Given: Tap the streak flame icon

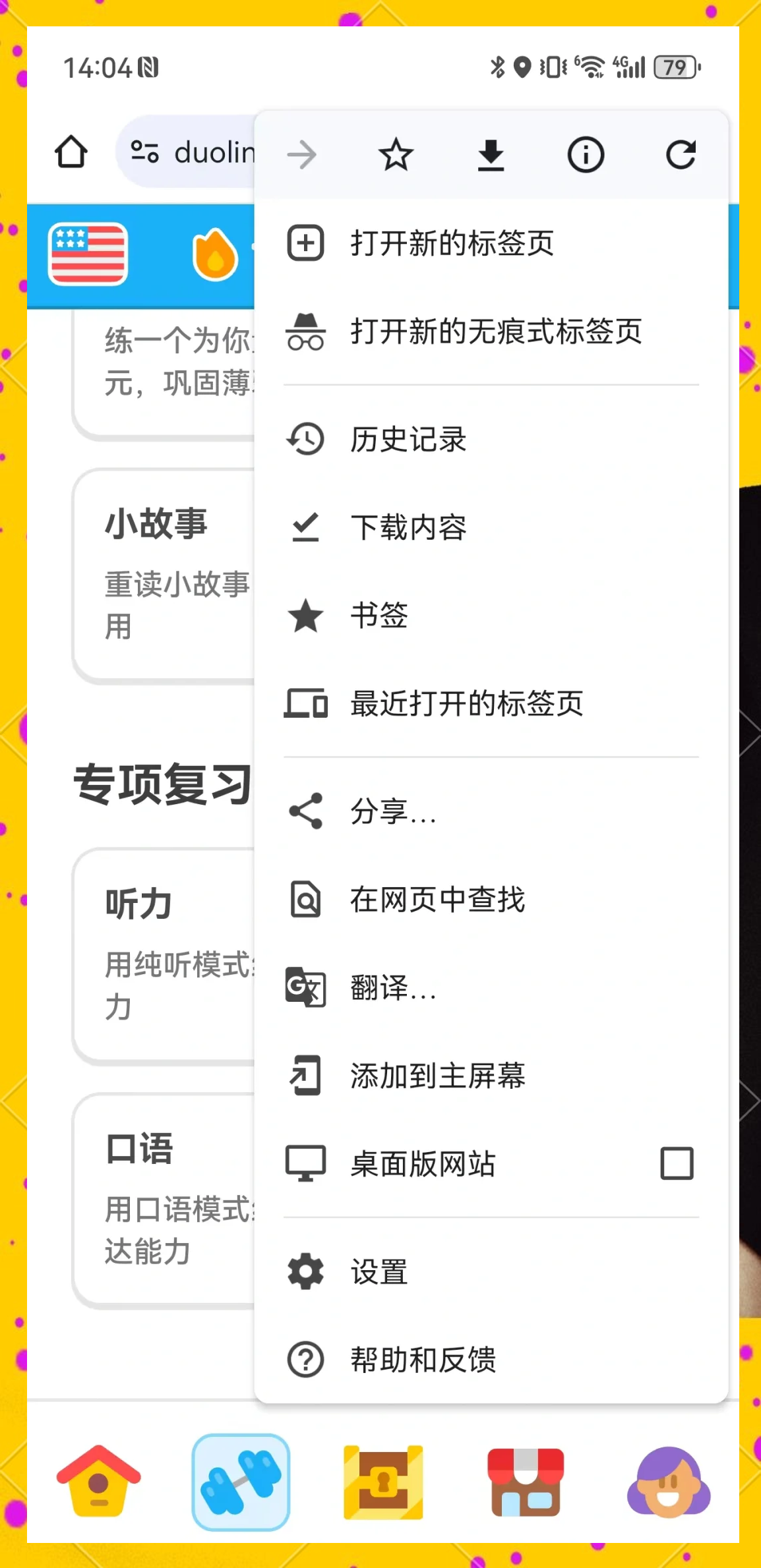Looking at the screenshot, I should click(217, 254).
